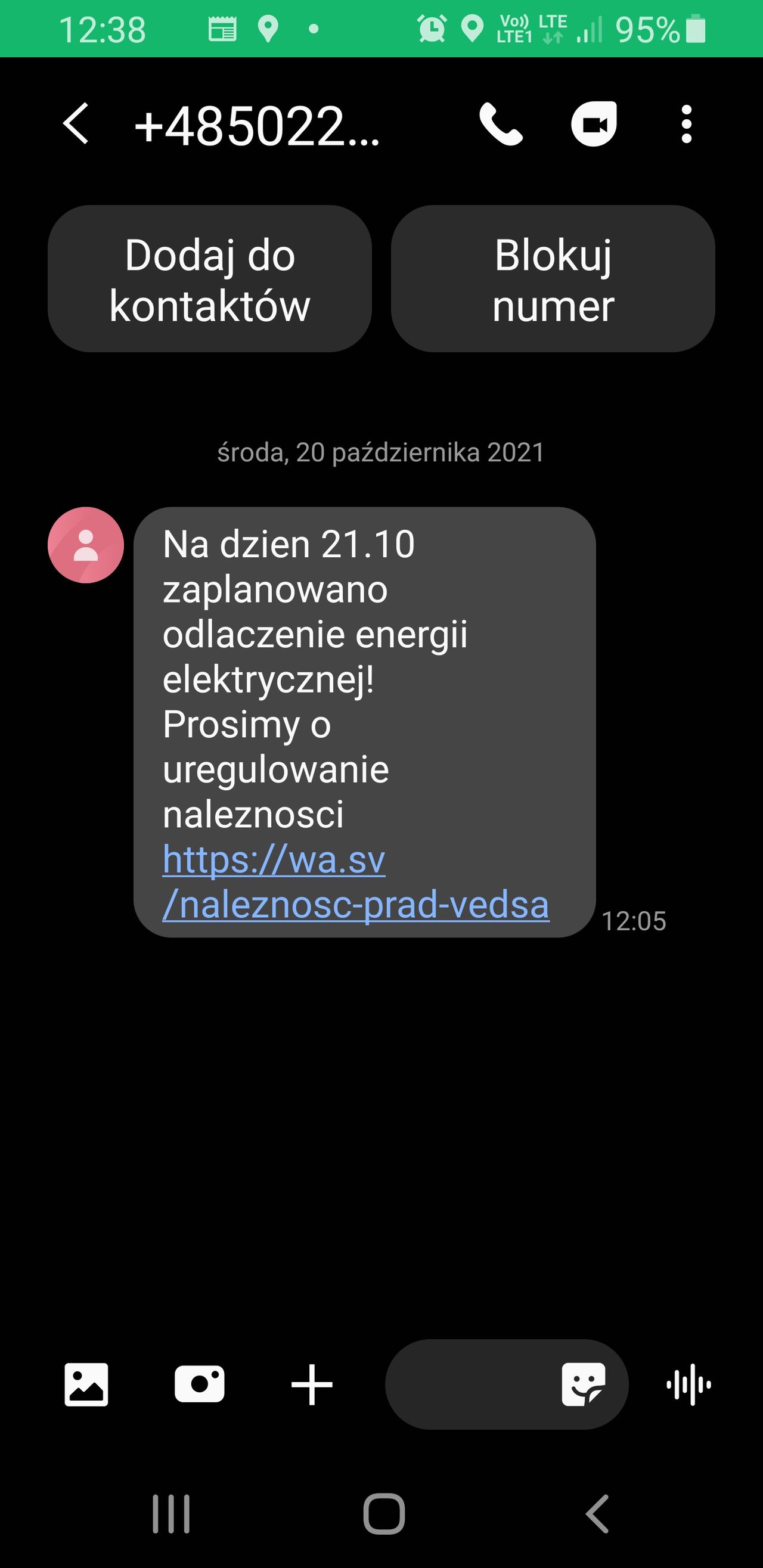Open the plus attachments menu
This screenshot has width=763, height=1568.
312,1384
